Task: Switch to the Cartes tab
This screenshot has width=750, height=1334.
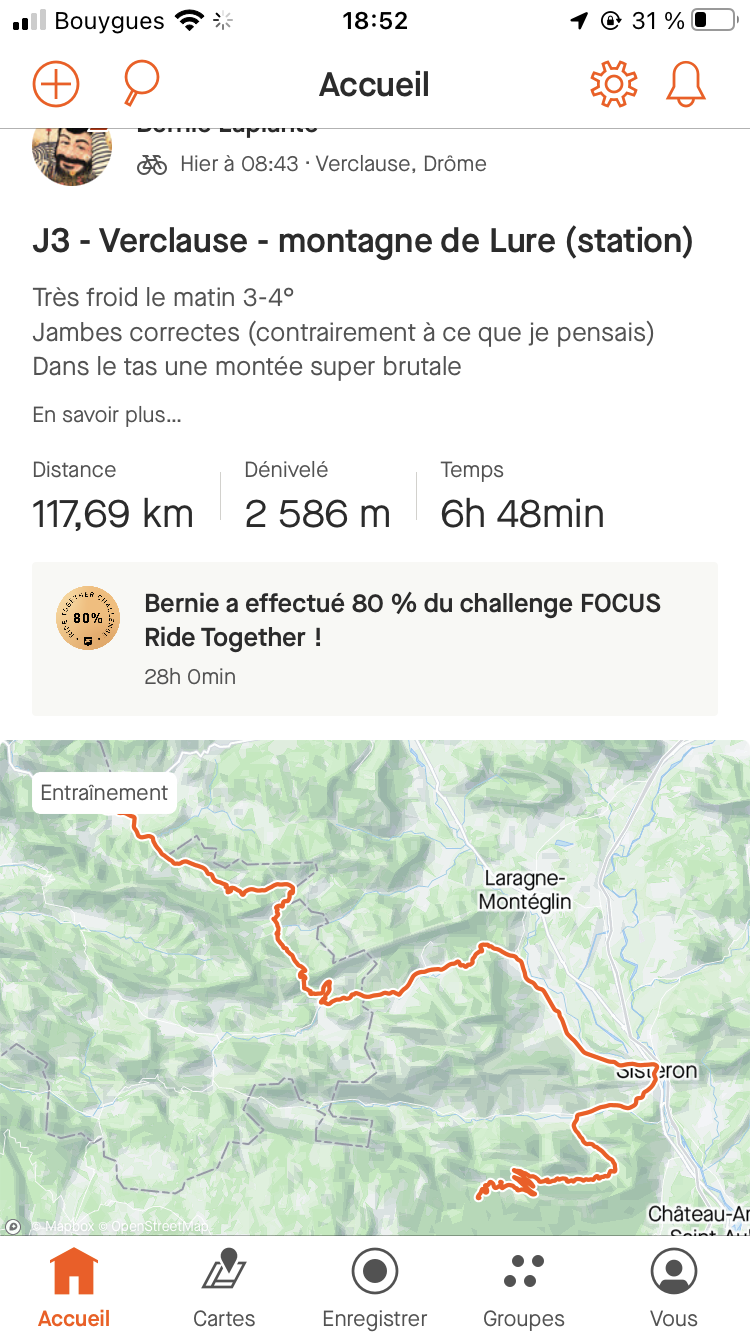Action: point(224,1289)
